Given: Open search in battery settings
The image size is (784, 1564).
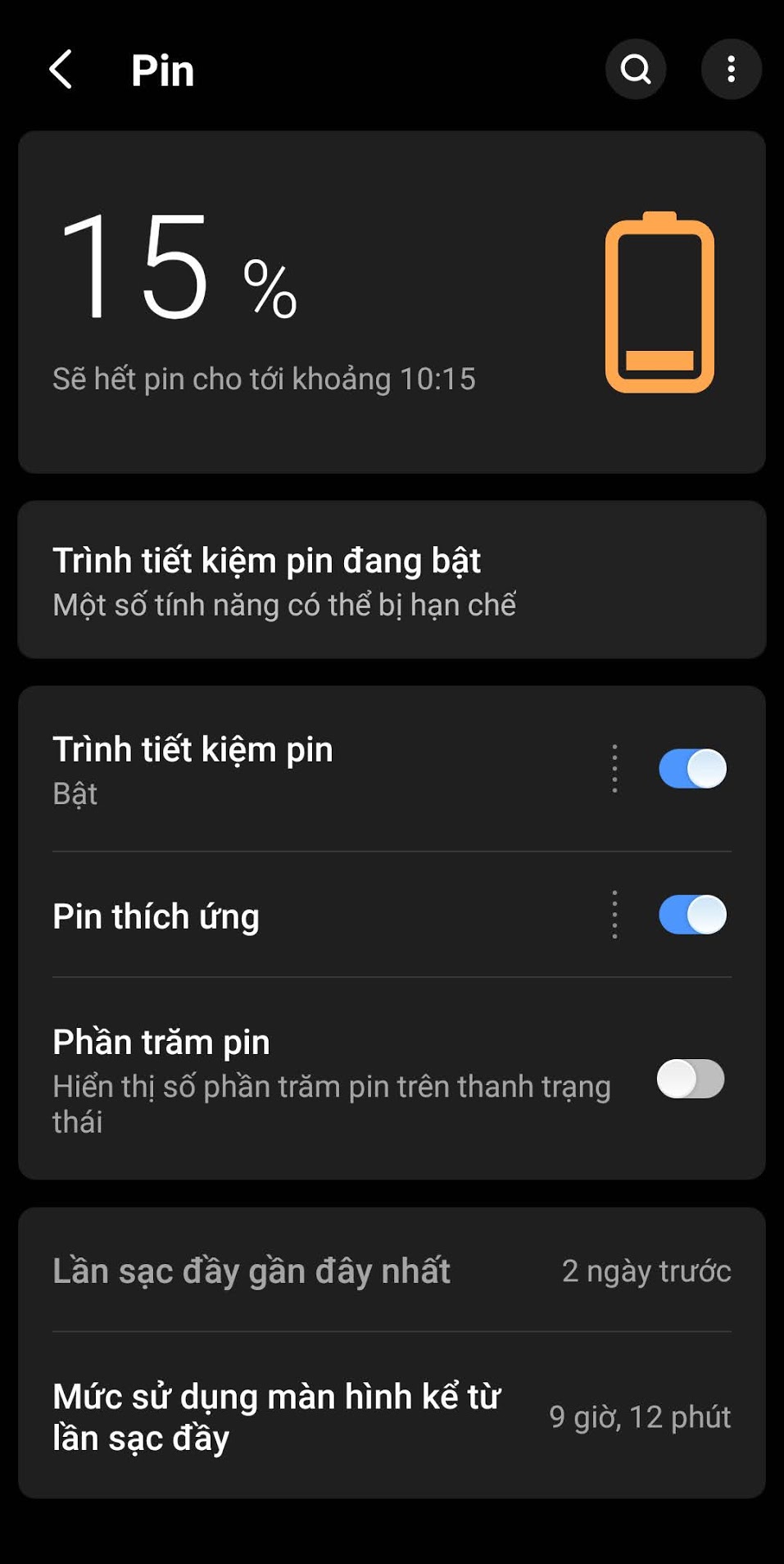Looking at the screenshot, I should [635, 70].
